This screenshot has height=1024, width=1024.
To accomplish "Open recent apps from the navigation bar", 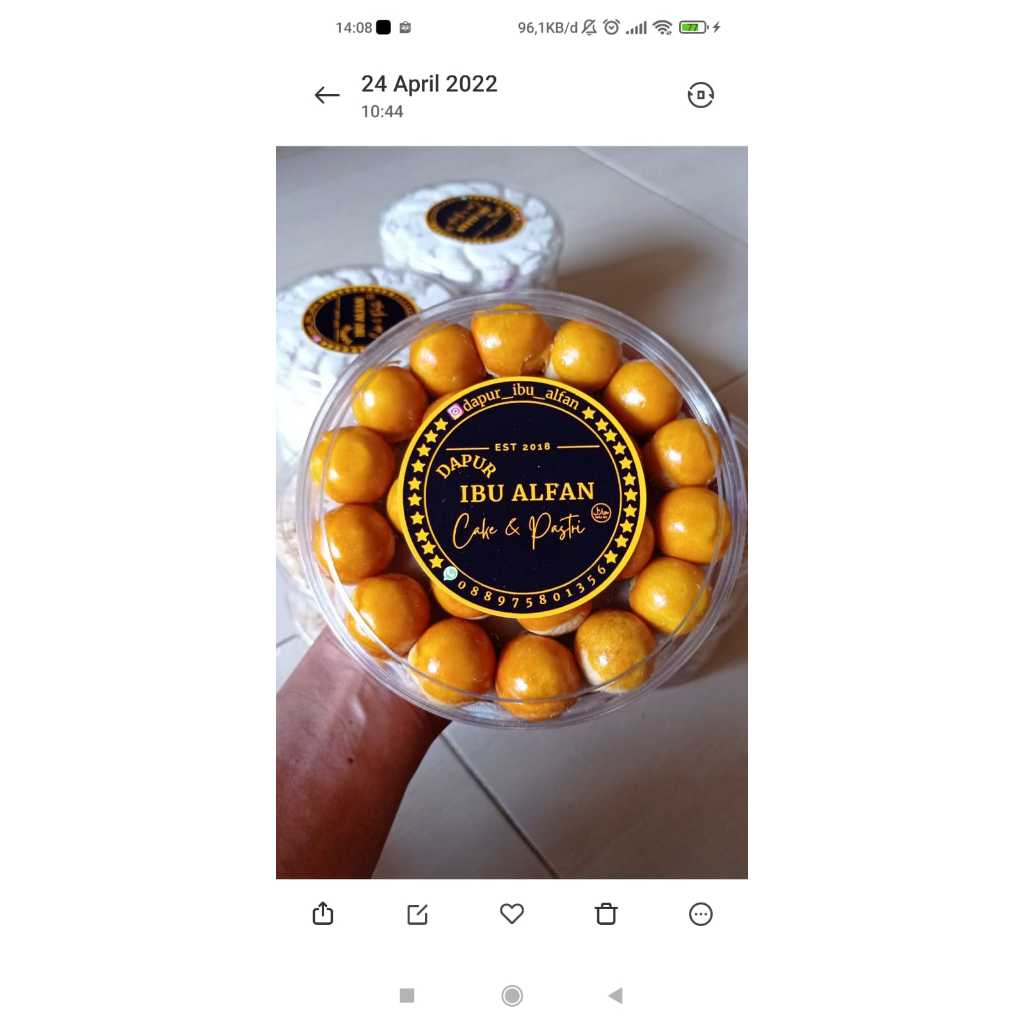I will tap(407, 995).
